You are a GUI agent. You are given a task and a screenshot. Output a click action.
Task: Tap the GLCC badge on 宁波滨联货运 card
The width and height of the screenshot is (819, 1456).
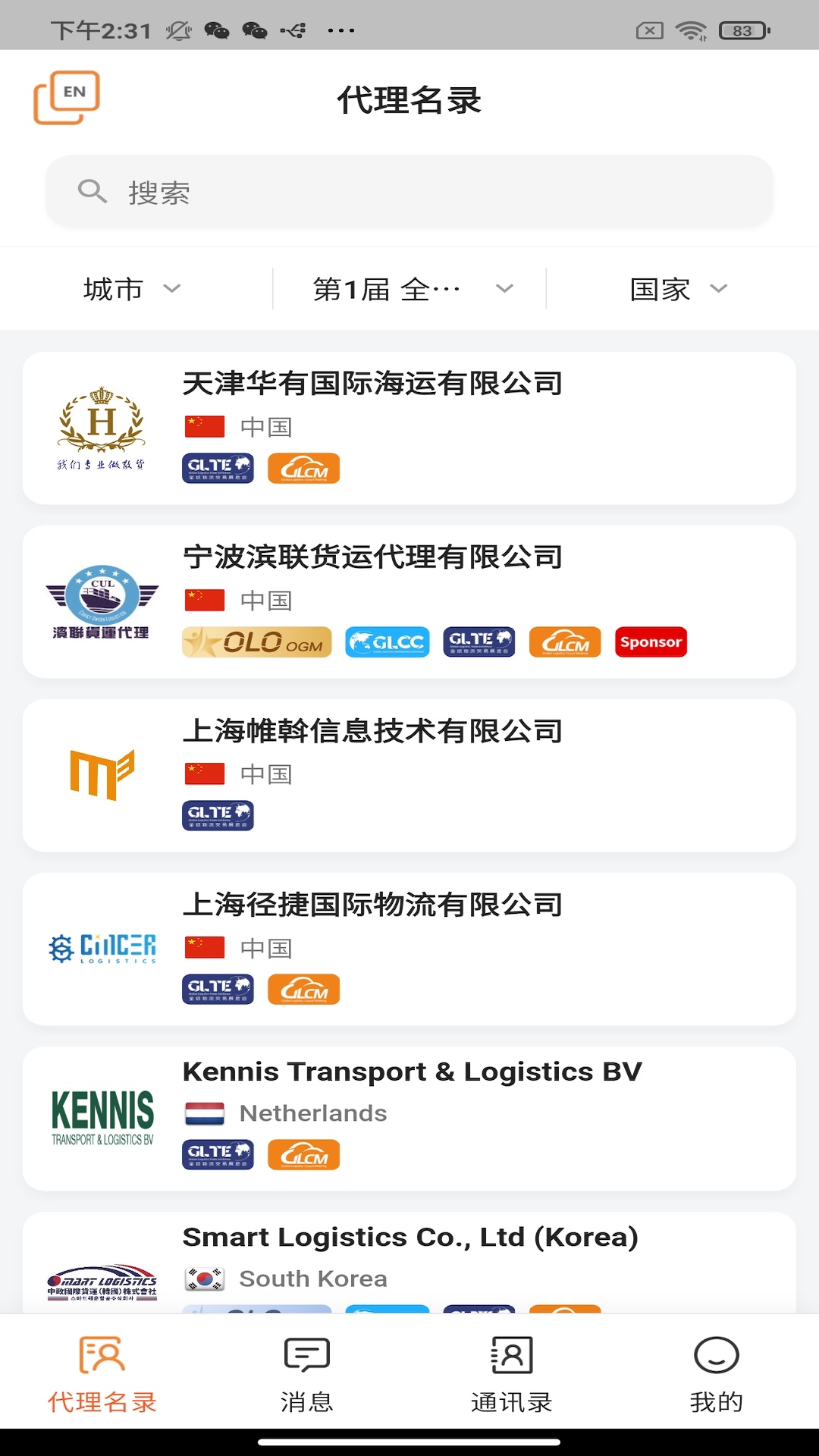click(387, 642)
